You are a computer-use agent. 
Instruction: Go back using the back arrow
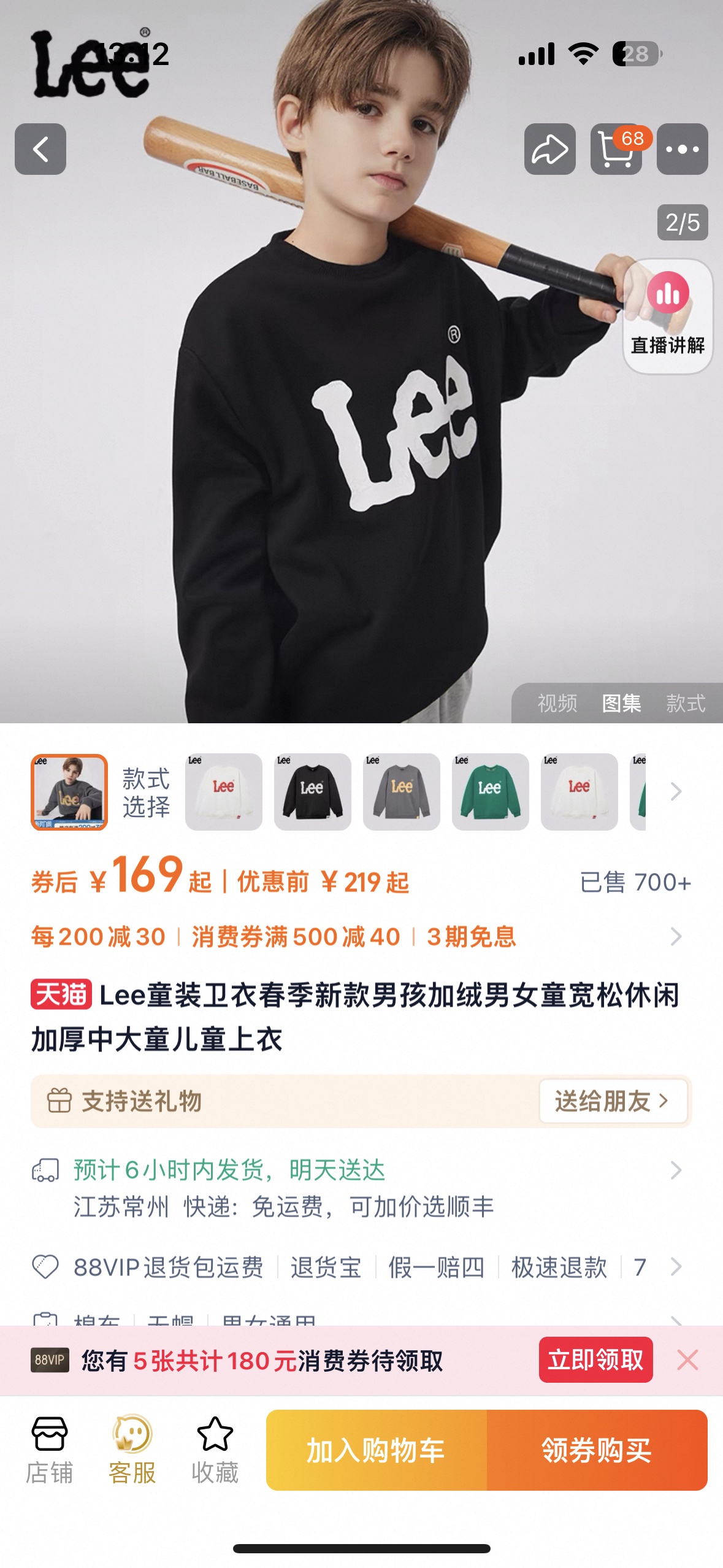[x=40, y=149]
